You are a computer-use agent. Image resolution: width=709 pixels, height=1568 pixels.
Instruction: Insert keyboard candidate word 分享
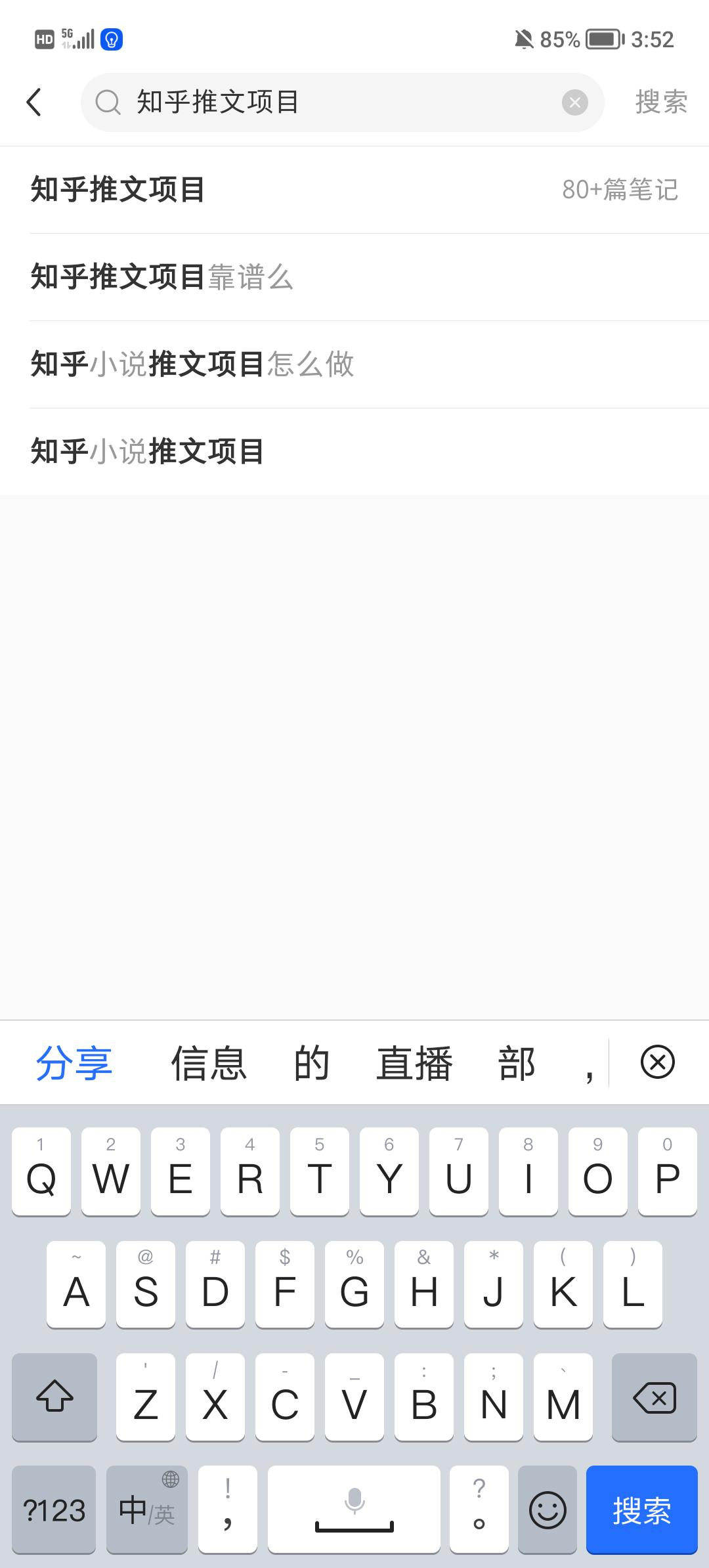[74, 1063]
